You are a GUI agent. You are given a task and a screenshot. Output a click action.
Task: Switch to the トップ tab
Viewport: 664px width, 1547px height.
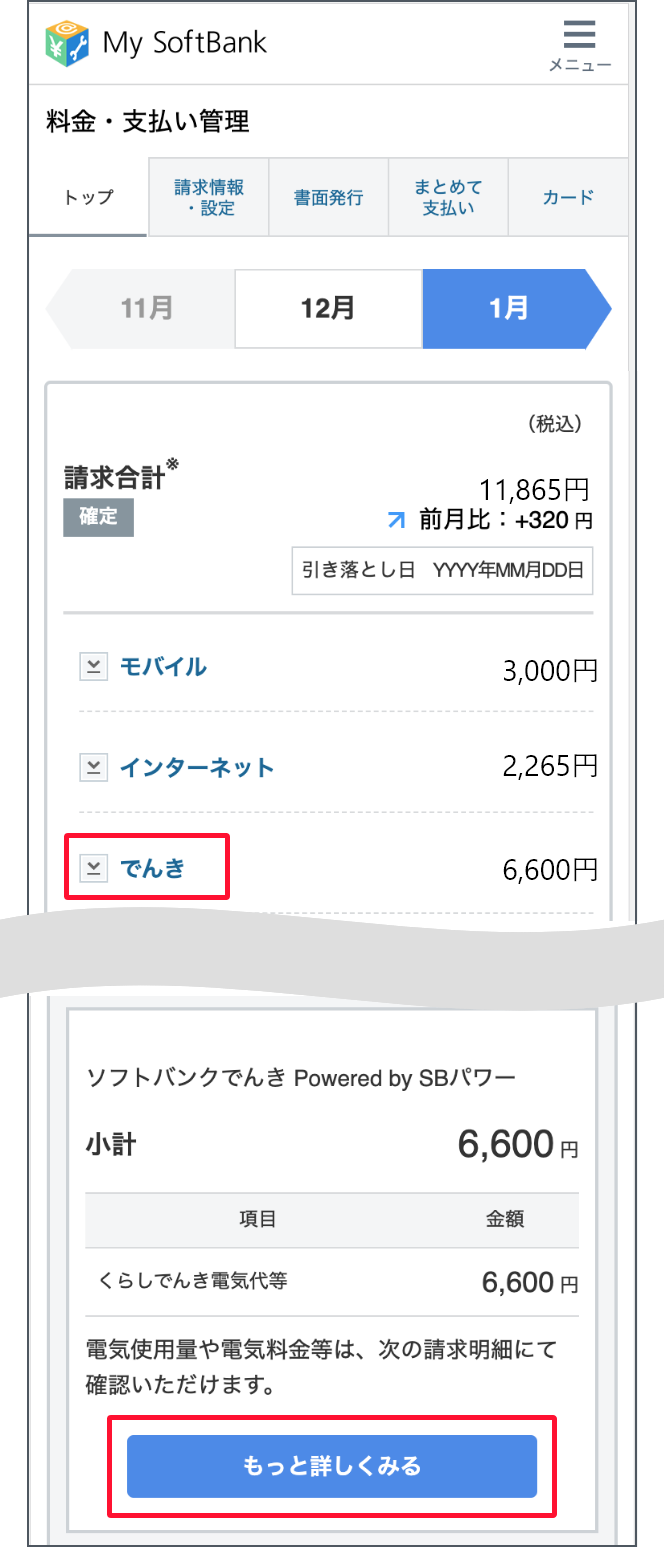89,197
